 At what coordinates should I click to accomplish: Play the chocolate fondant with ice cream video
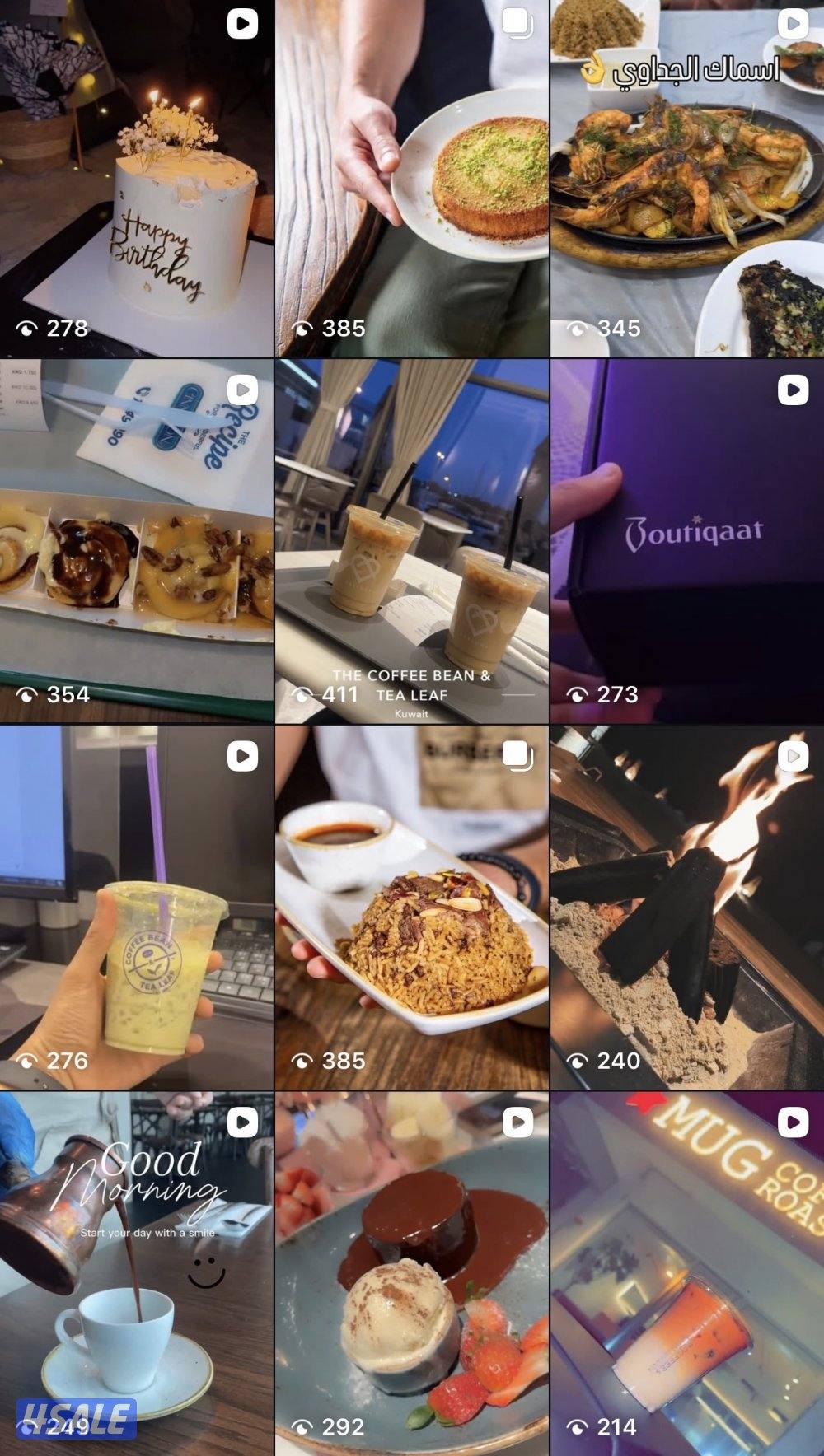pos(411,1272)
